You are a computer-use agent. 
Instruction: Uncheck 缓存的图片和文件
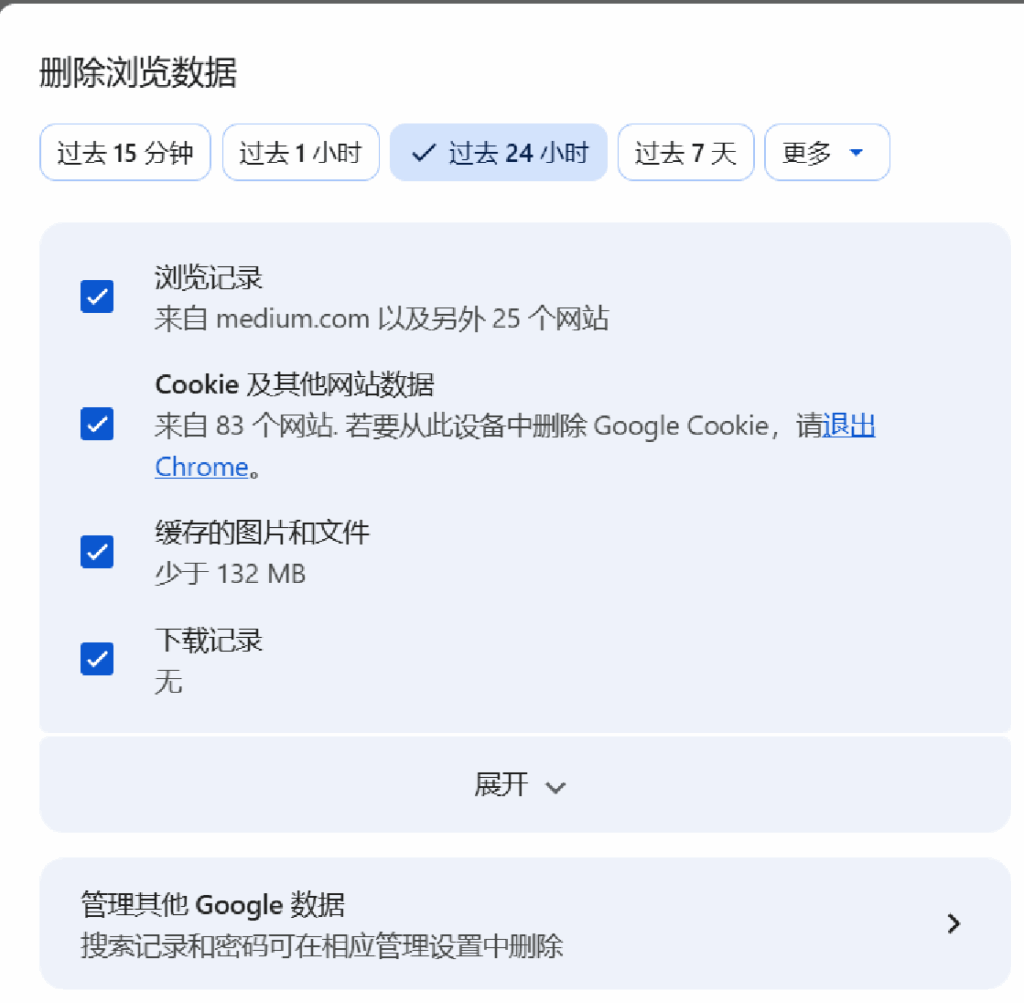tap(97, 551)
